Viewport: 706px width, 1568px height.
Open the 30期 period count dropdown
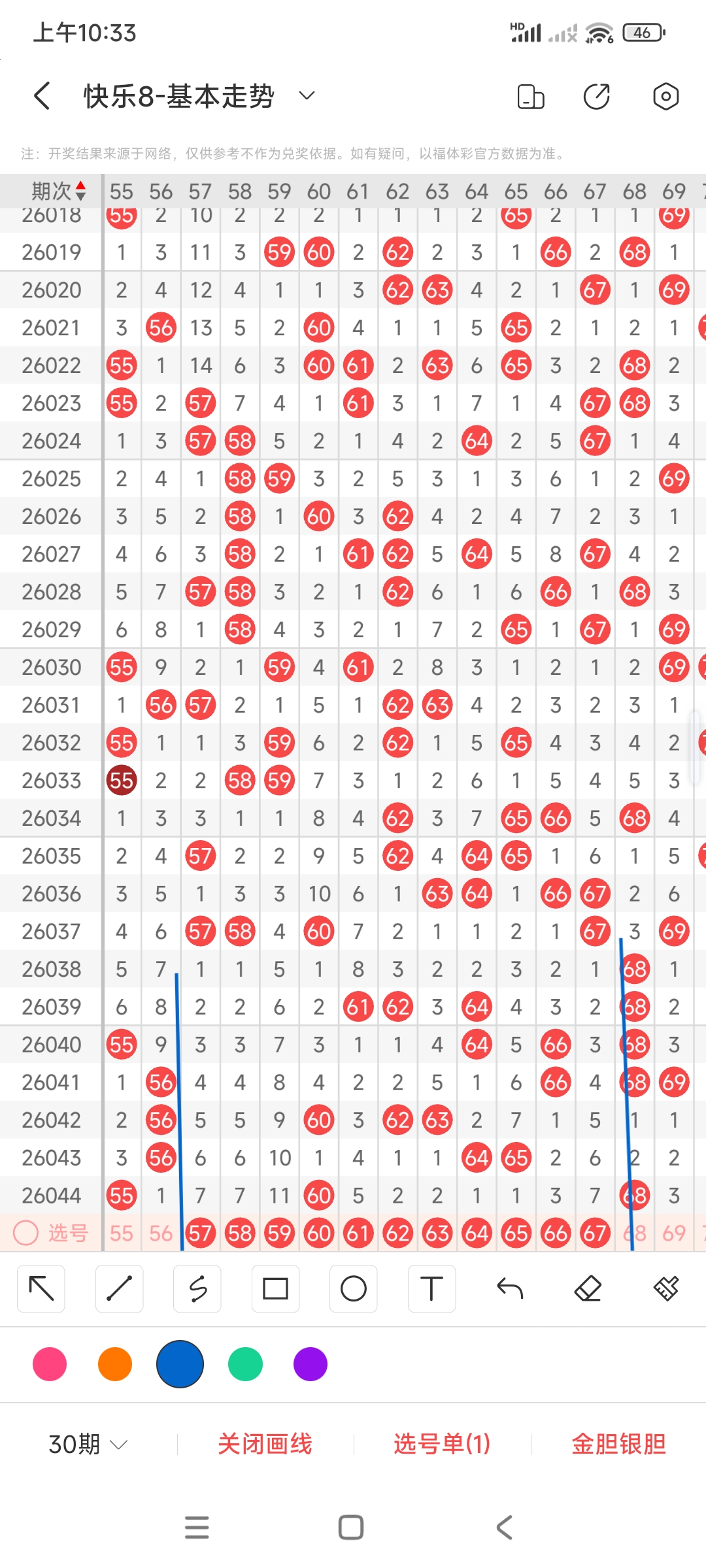[88, 1444]
